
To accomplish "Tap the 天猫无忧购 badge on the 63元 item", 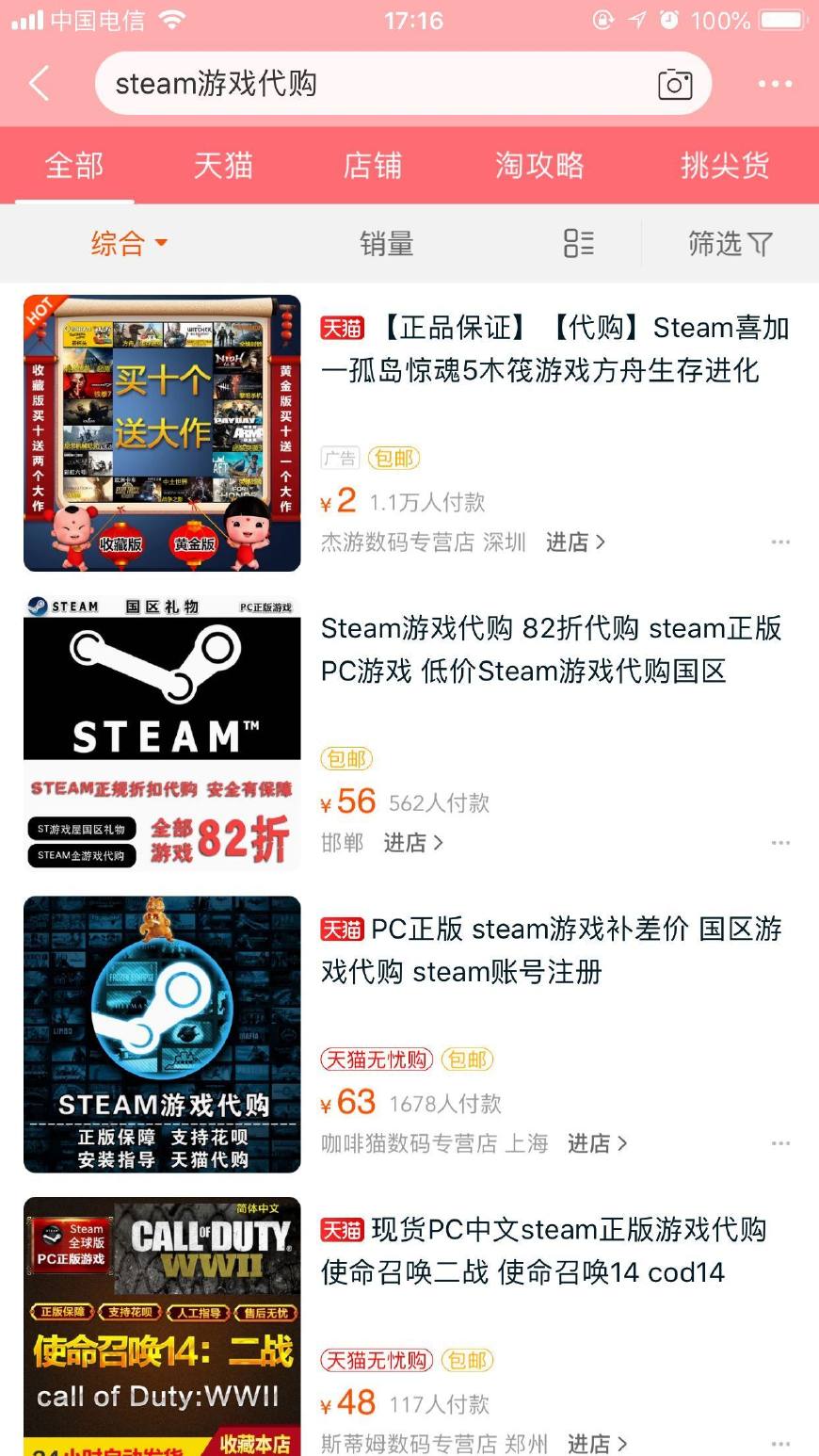I will click(376, 1059).
